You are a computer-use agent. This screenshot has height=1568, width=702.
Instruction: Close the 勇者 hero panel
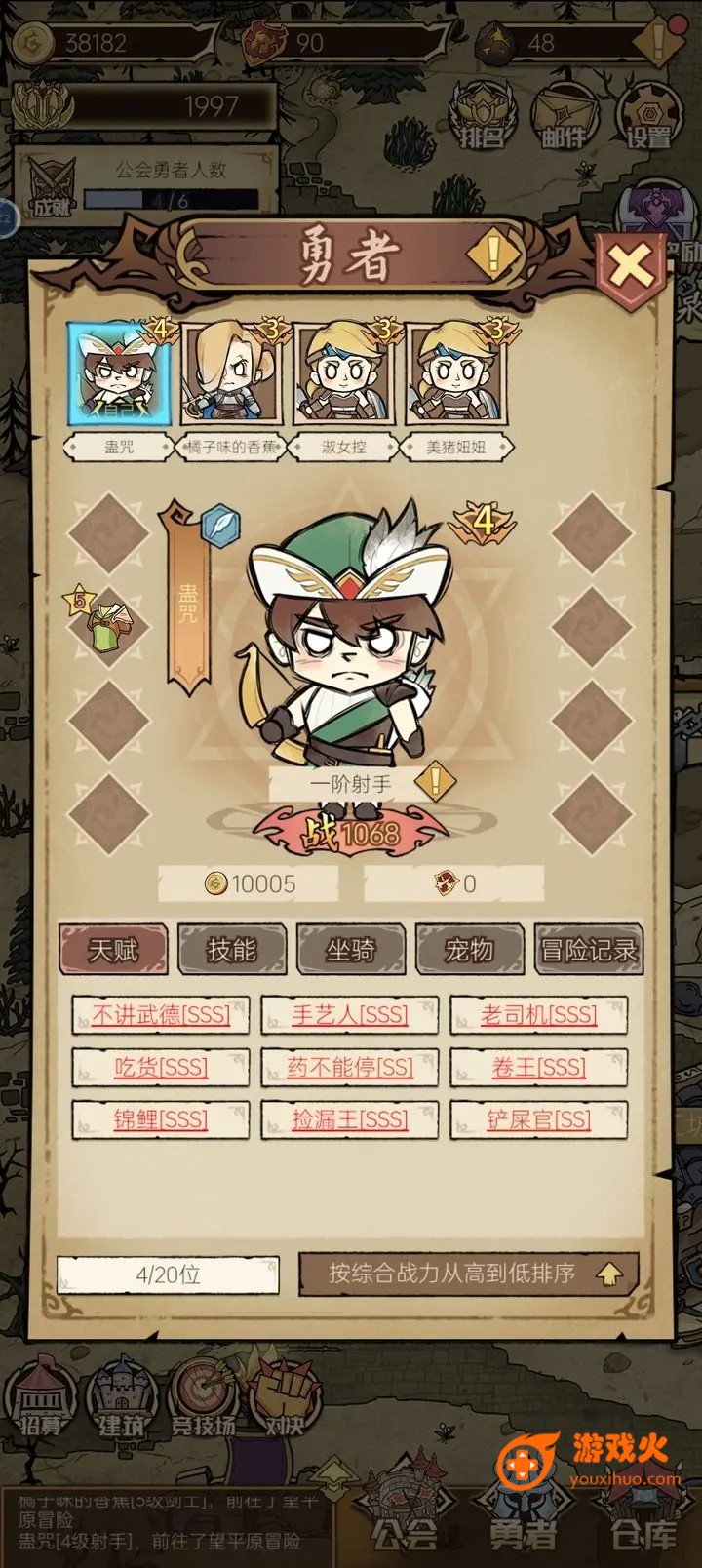[x=631, y=266]
